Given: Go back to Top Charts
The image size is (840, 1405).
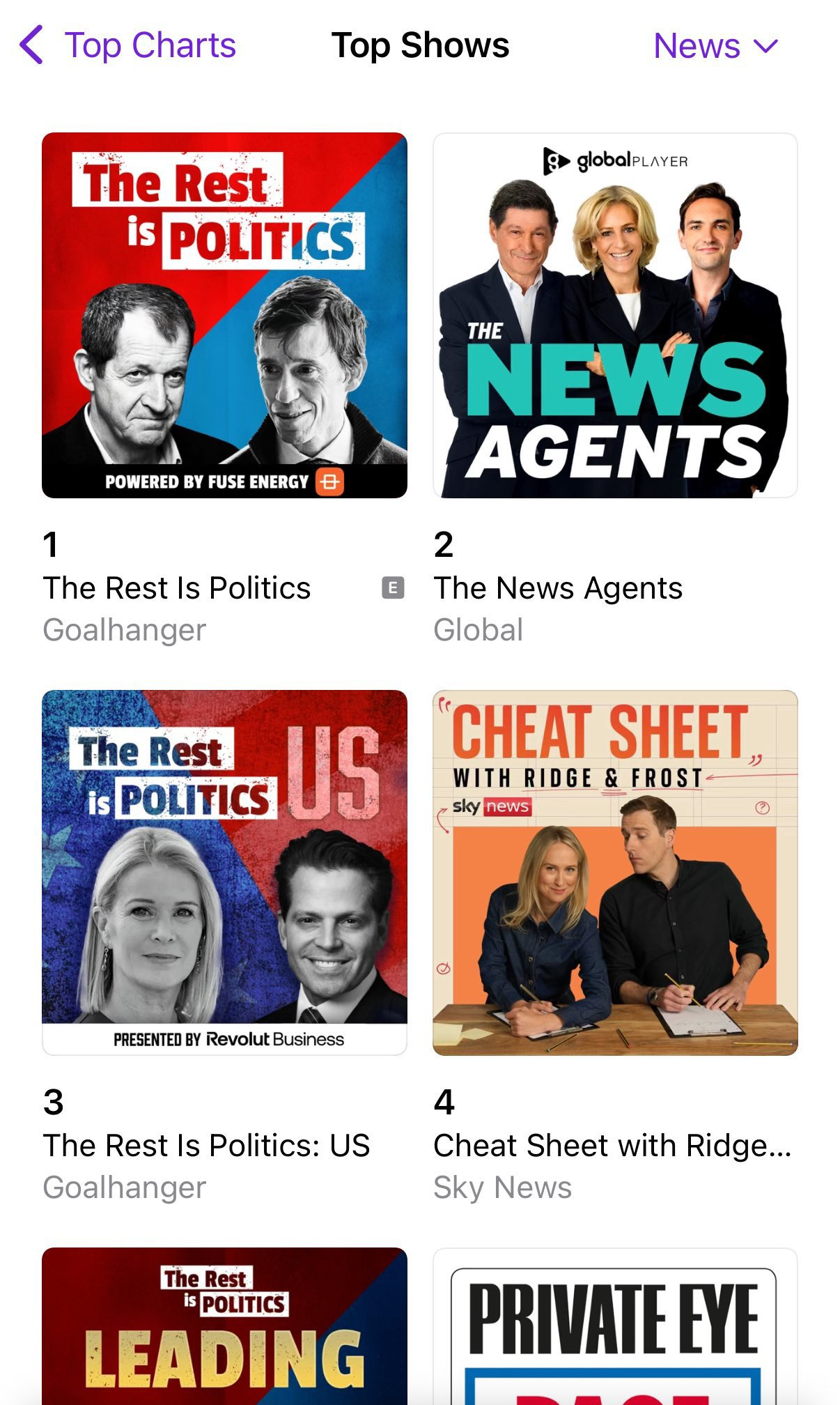Looking at the screenshot, I should [129, 46].
